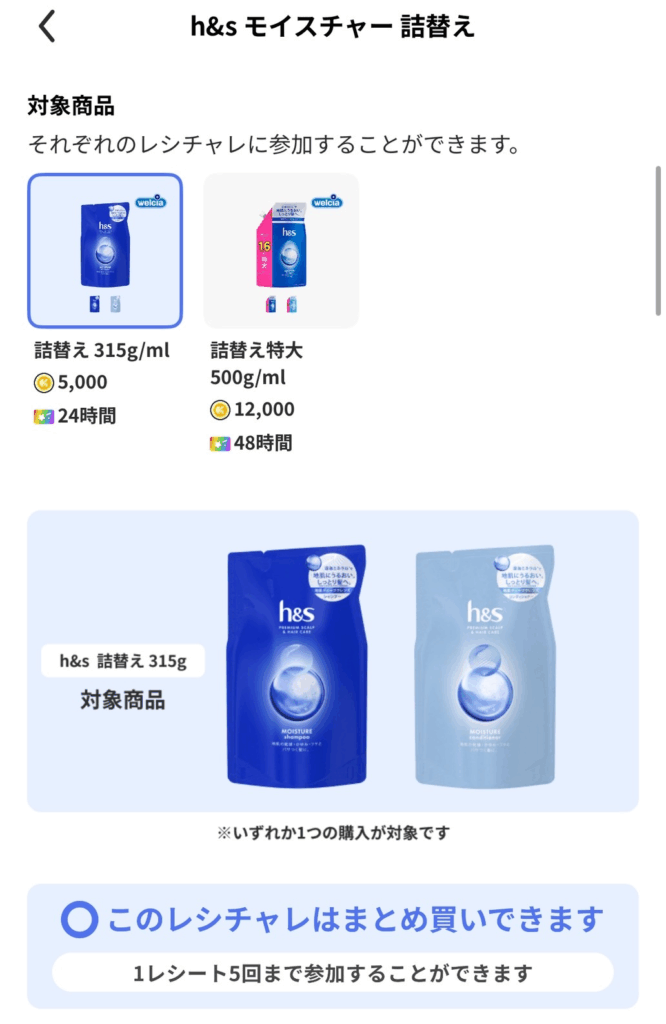Go back using the top-left arrow
The width and height of the screenshot is (666, 1024).
(x=46, y=27)
